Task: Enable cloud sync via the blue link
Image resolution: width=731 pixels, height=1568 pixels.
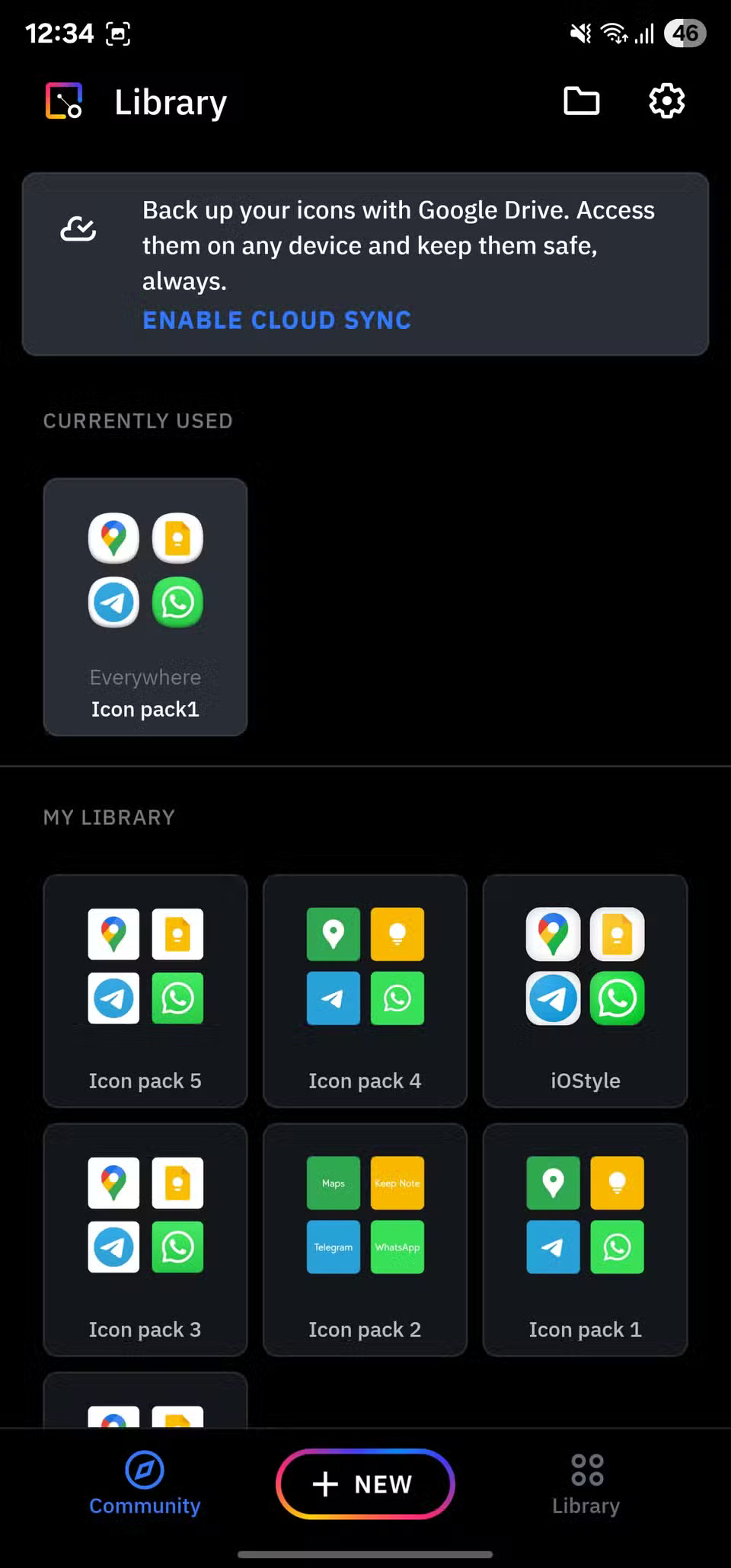Action: 276,320
